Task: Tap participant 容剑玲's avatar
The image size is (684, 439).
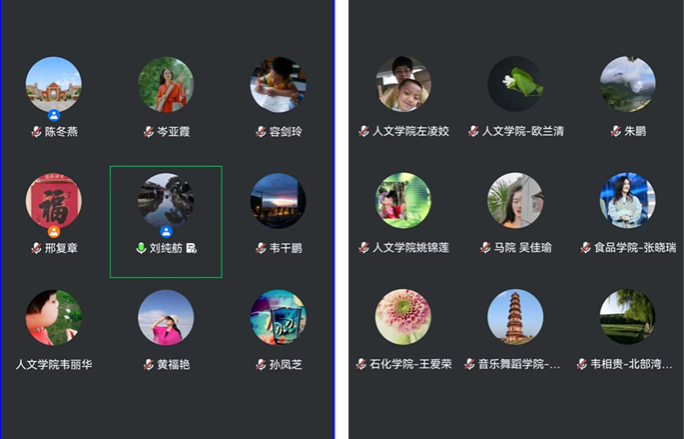Action: click(x=278, y=85)
